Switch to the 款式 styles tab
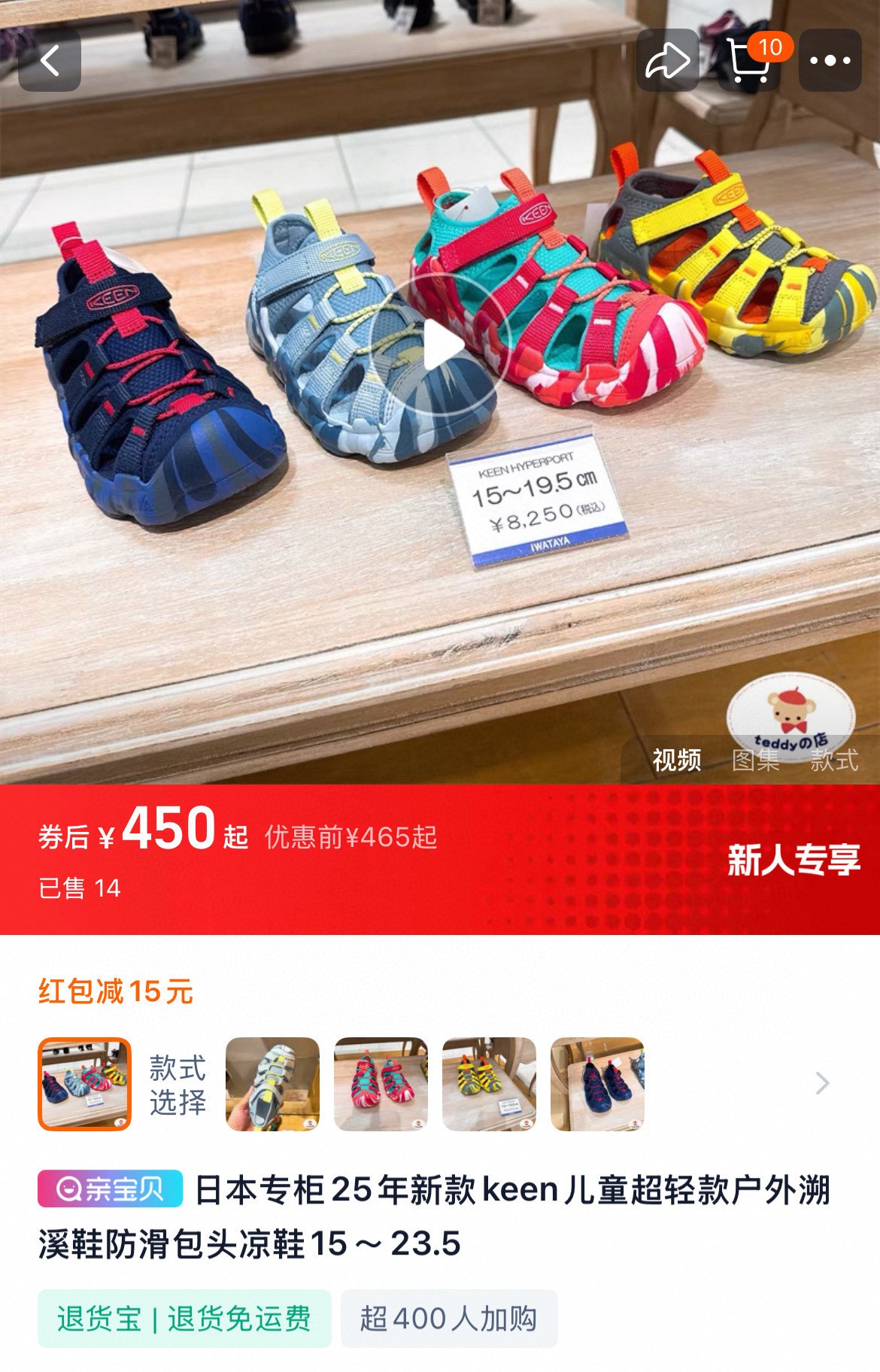Image resolution: width=880 pixels, height=1372 pixels. (833, 760)
